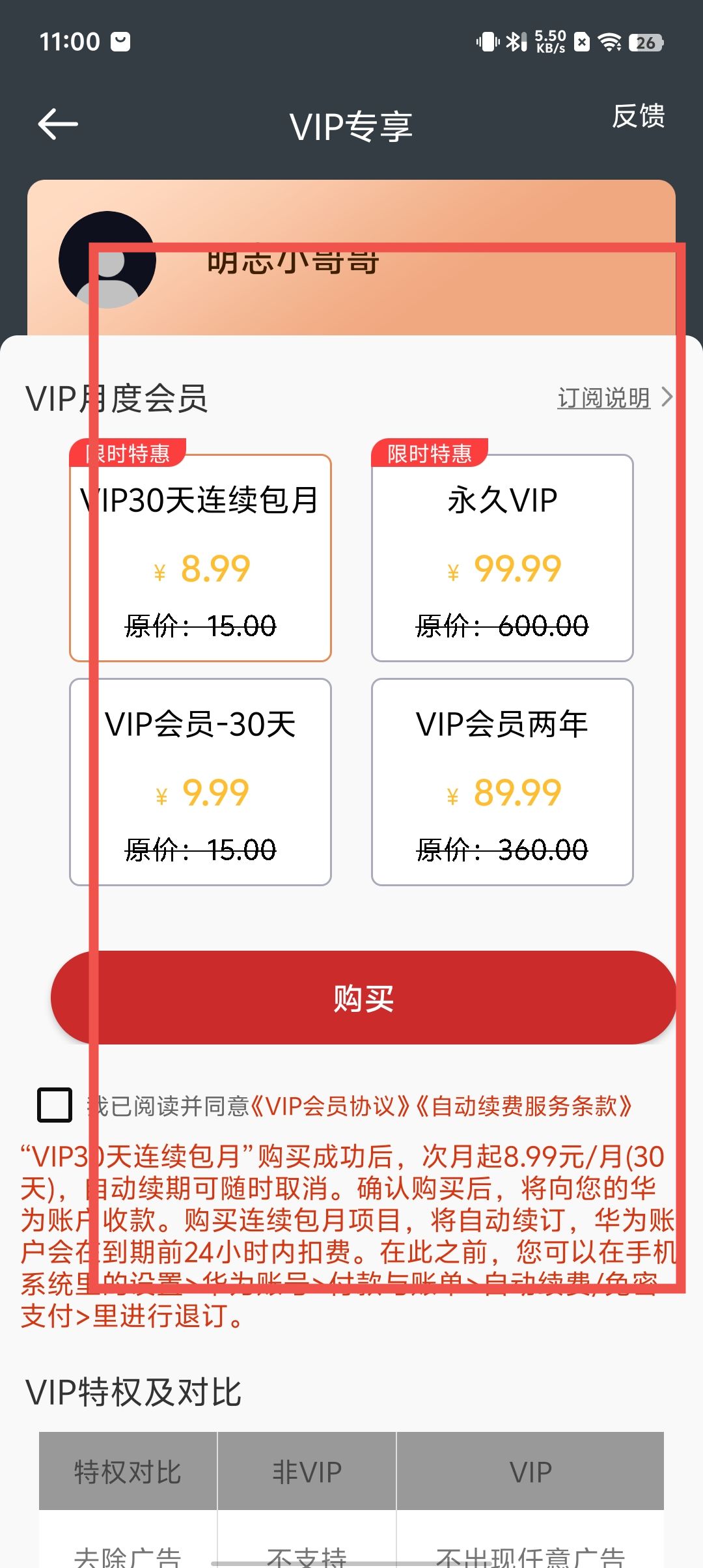Open the 反馈 feedback page
This screenshot has height=1568, width=703.
point(638,117)
